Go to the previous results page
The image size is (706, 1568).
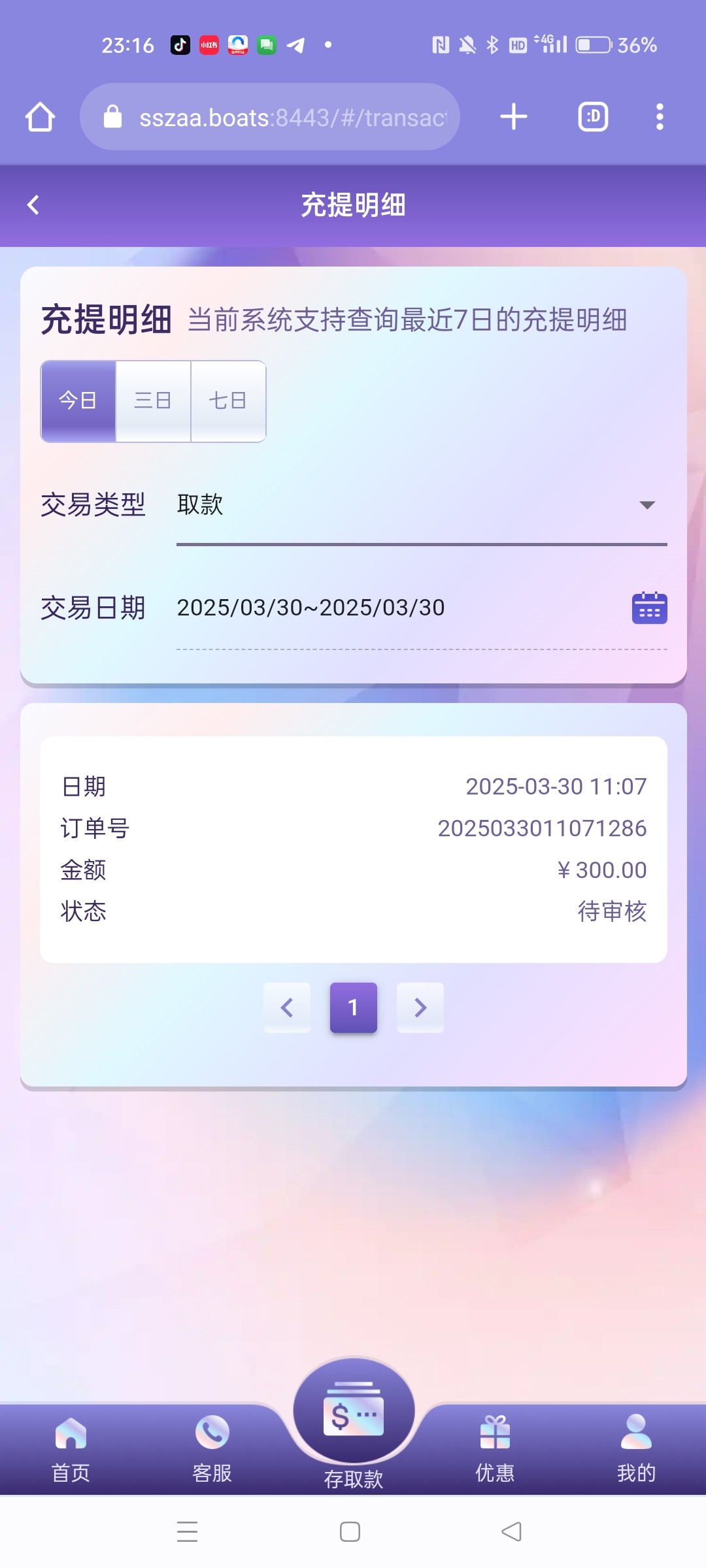point(287,1007)
